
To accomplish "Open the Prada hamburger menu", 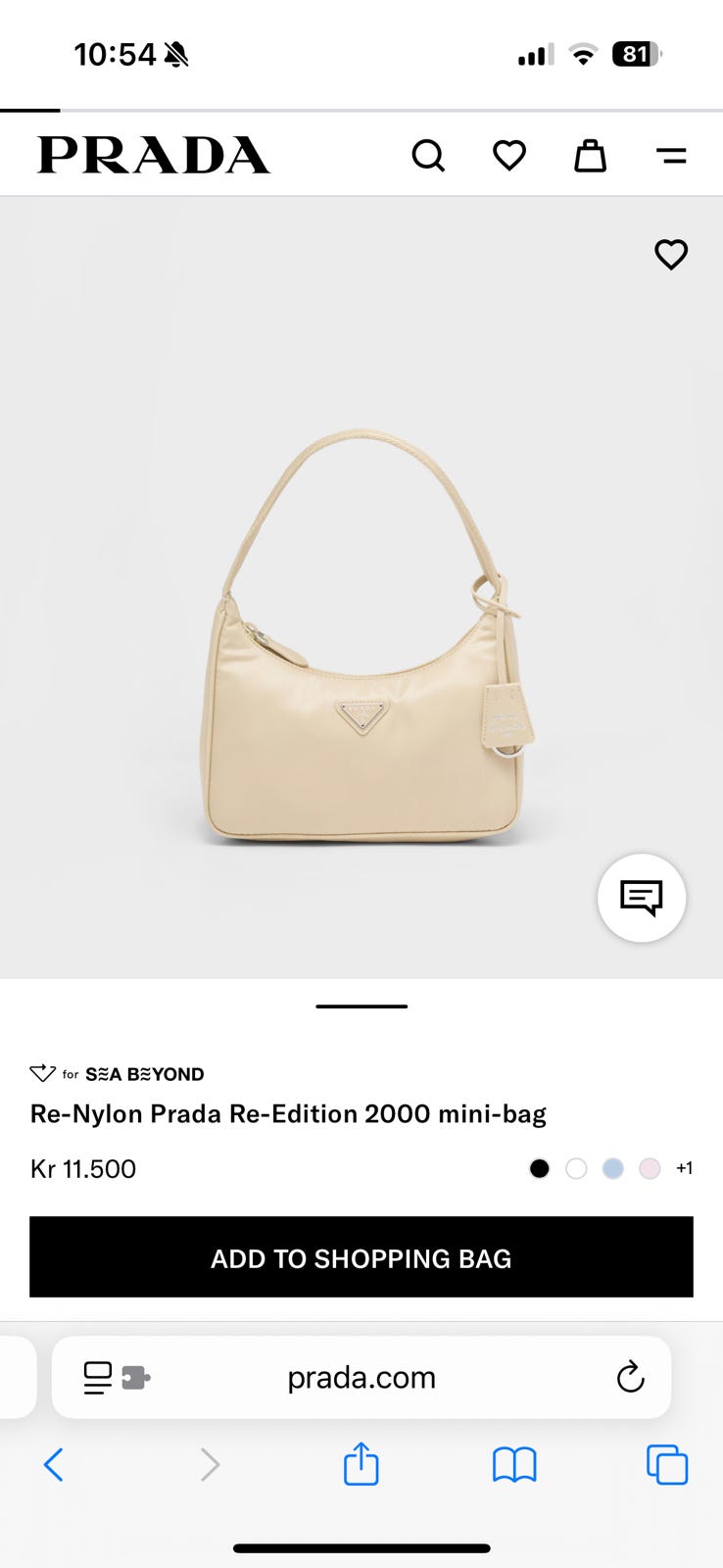I will (x=671, y=155).
